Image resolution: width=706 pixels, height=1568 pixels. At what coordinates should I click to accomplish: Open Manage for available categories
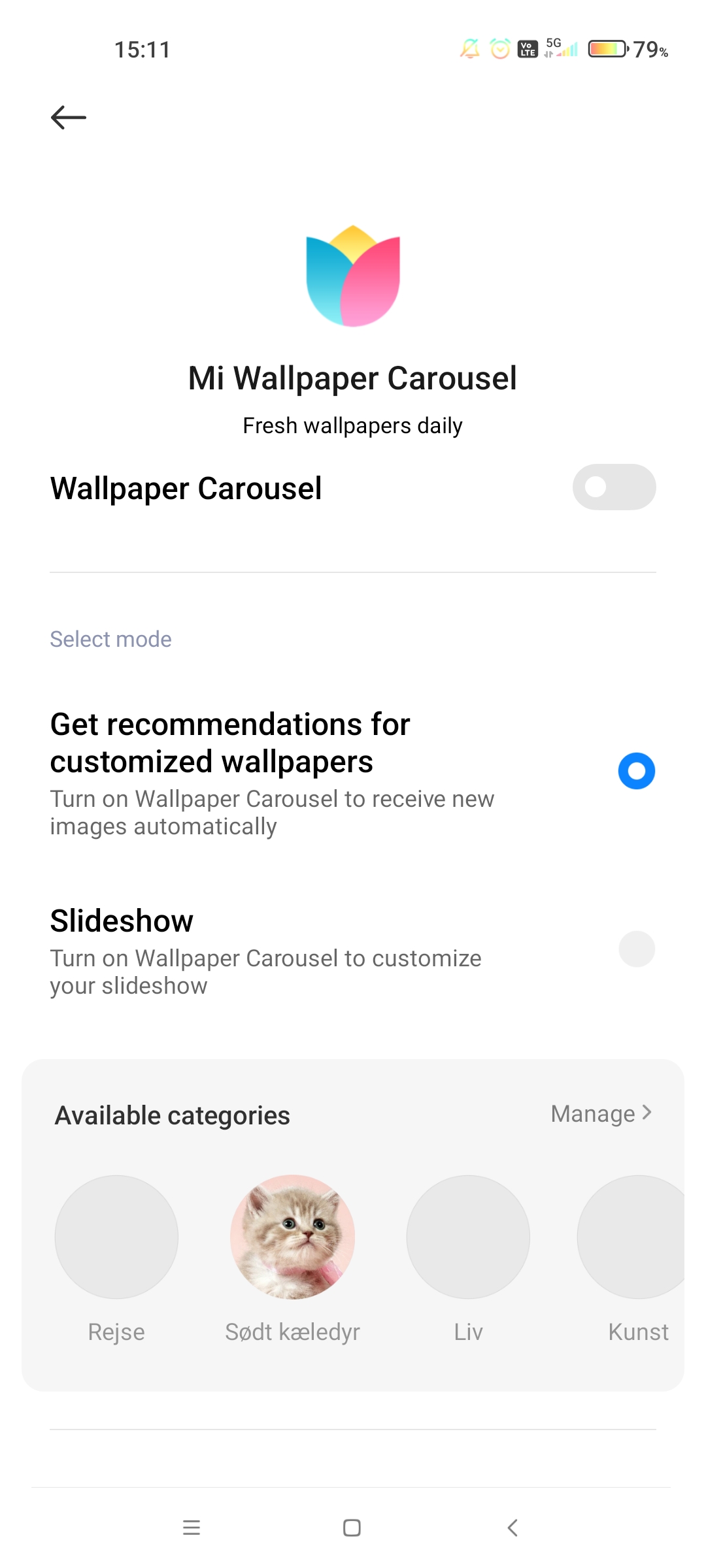click(x=601, y=1113)
